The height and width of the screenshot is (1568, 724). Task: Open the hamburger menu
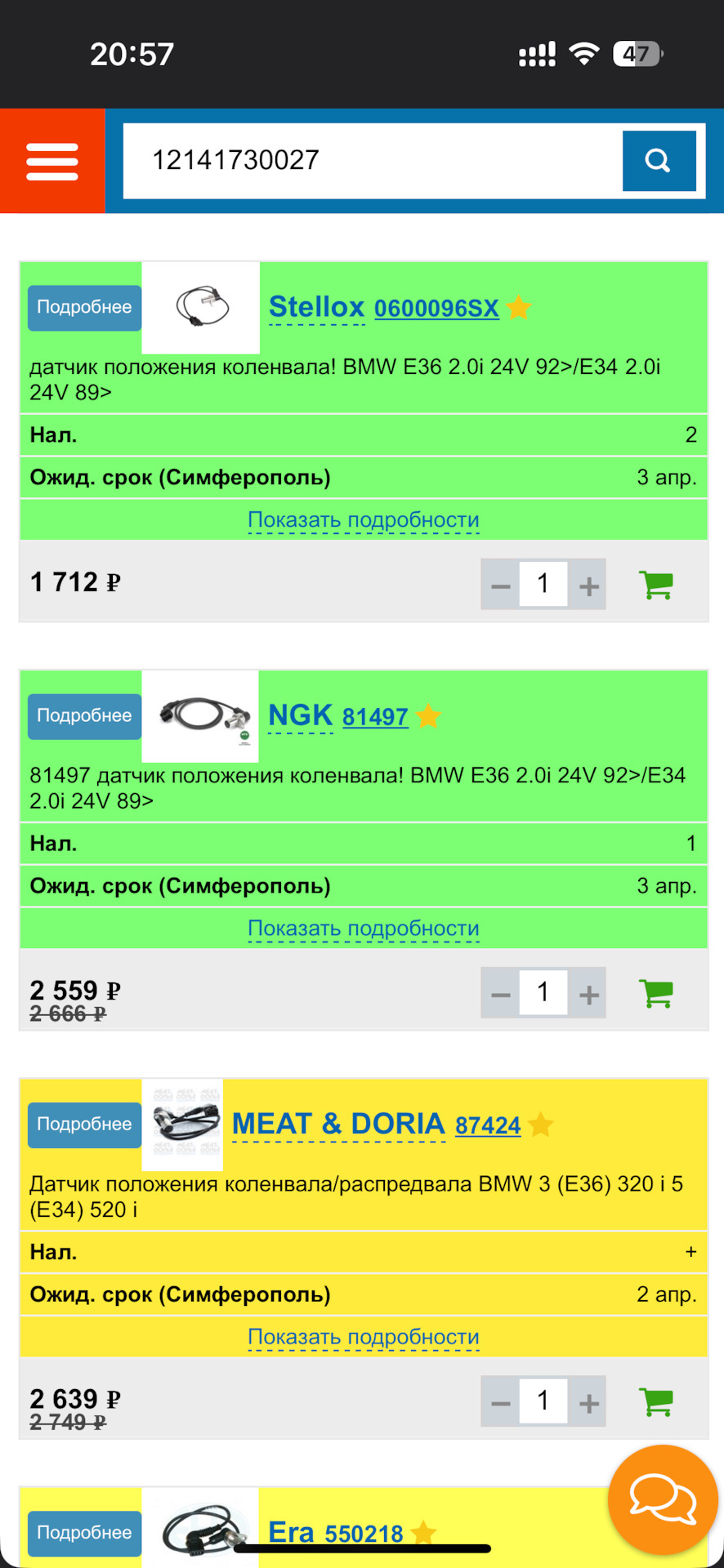tap(52, 161)
